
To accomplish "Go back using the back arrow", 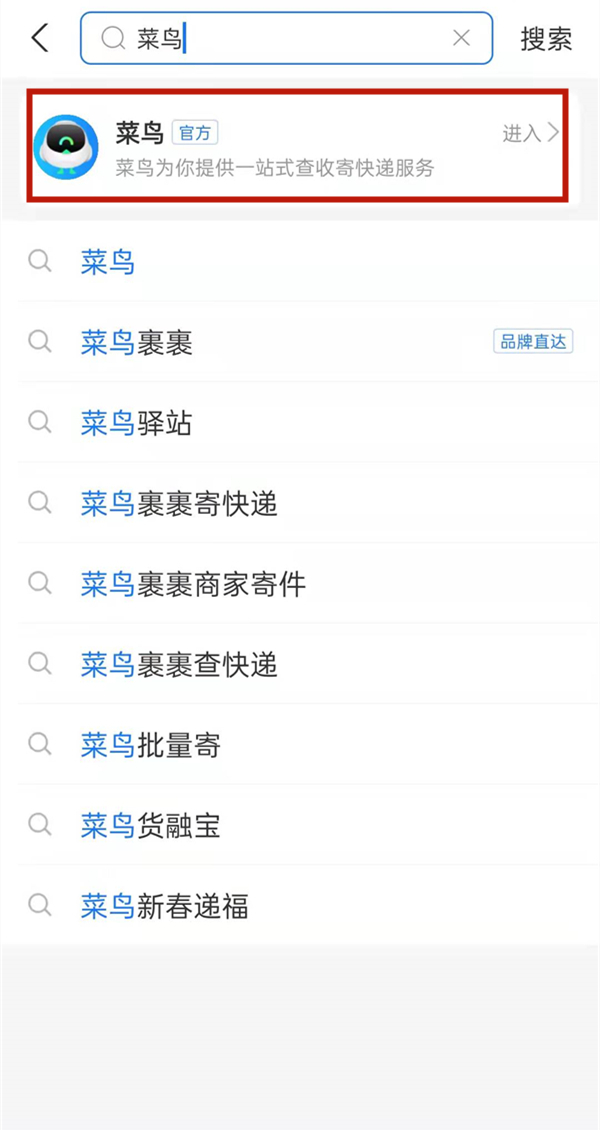I will click(40, 38).
